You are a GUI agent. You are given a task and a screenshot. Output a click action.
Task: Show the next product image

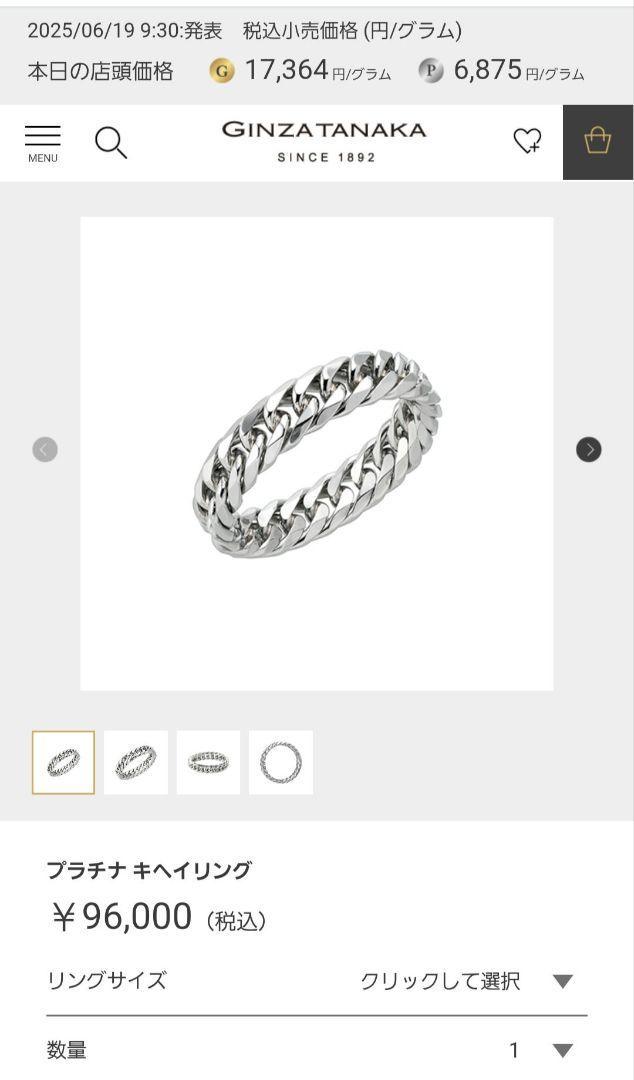point(589,450)
